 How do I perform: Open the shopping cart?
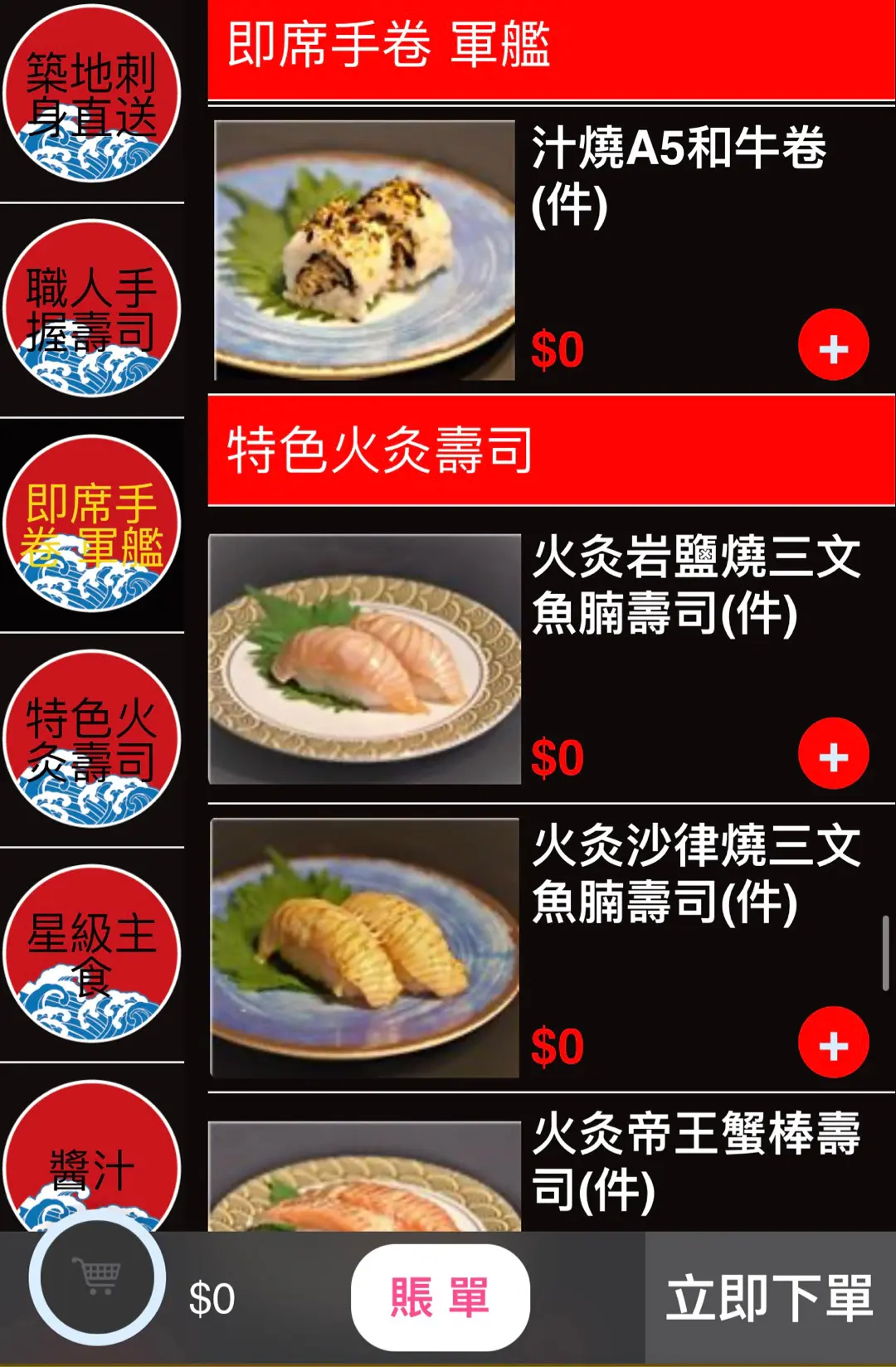[x=98, y=1277]
